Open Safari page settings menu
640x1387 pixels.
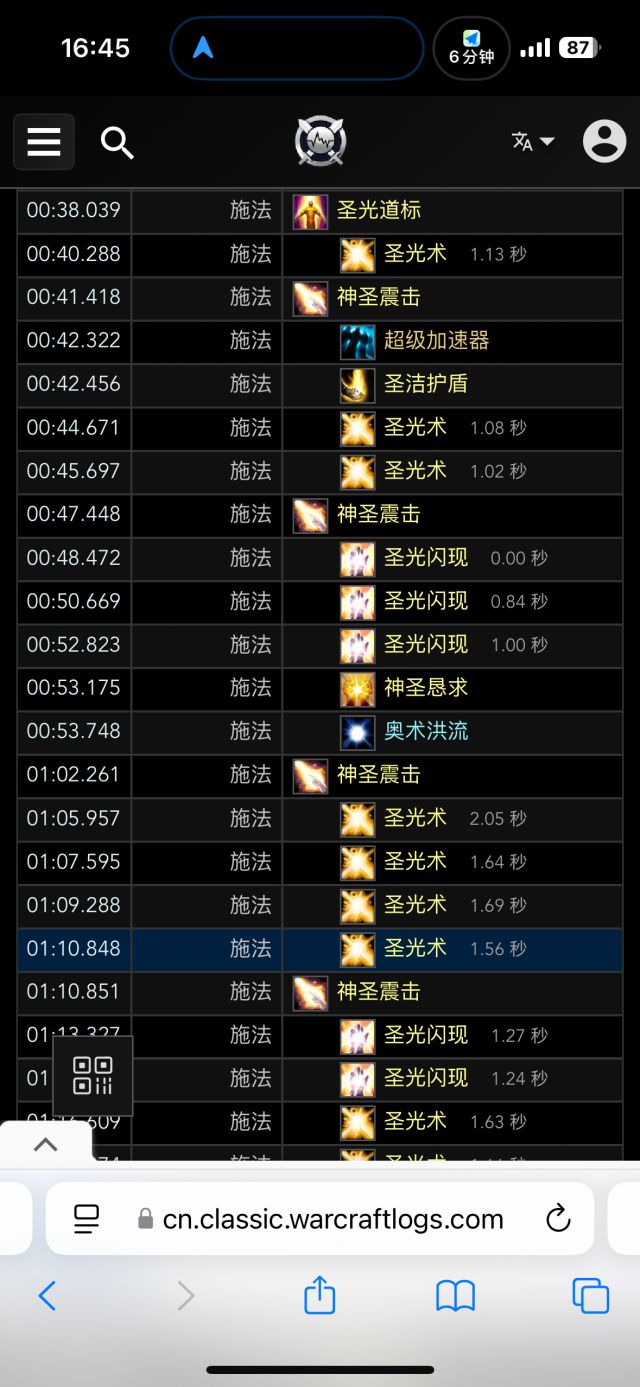click(87, 1218)
